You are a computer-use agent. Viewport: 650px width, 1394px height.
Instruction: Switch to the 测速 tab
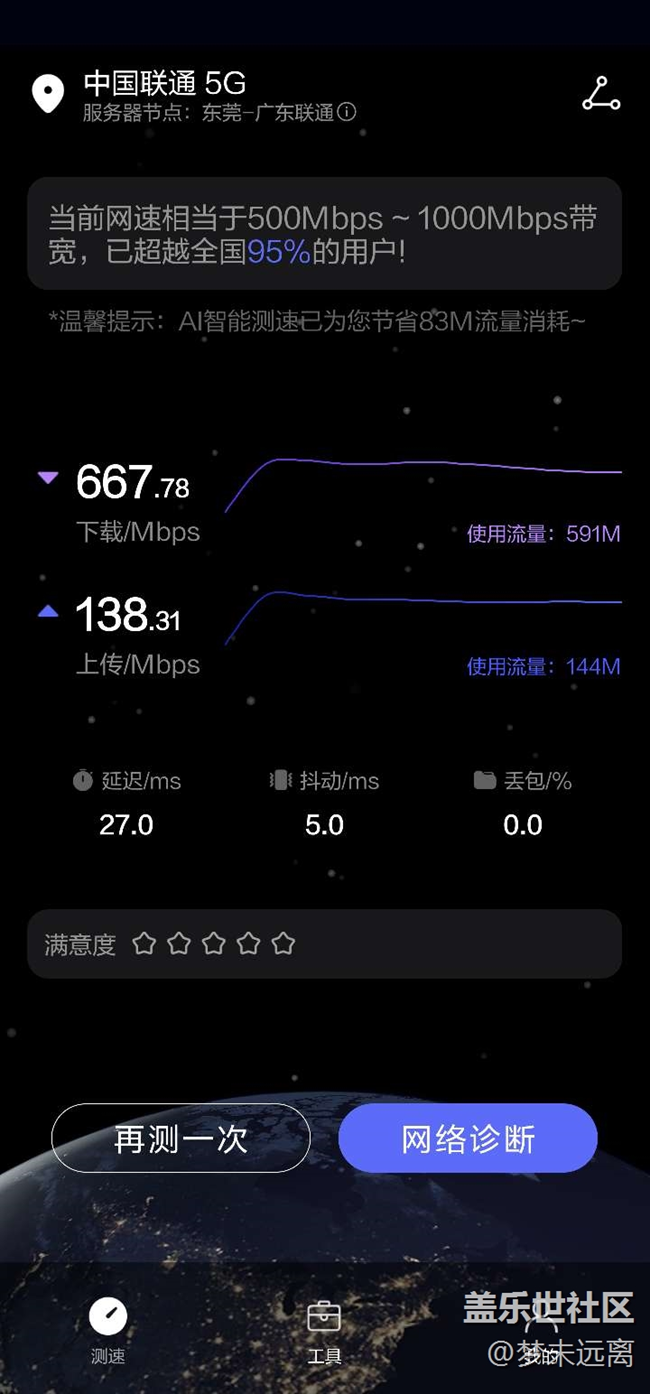tap(108, 1331)
